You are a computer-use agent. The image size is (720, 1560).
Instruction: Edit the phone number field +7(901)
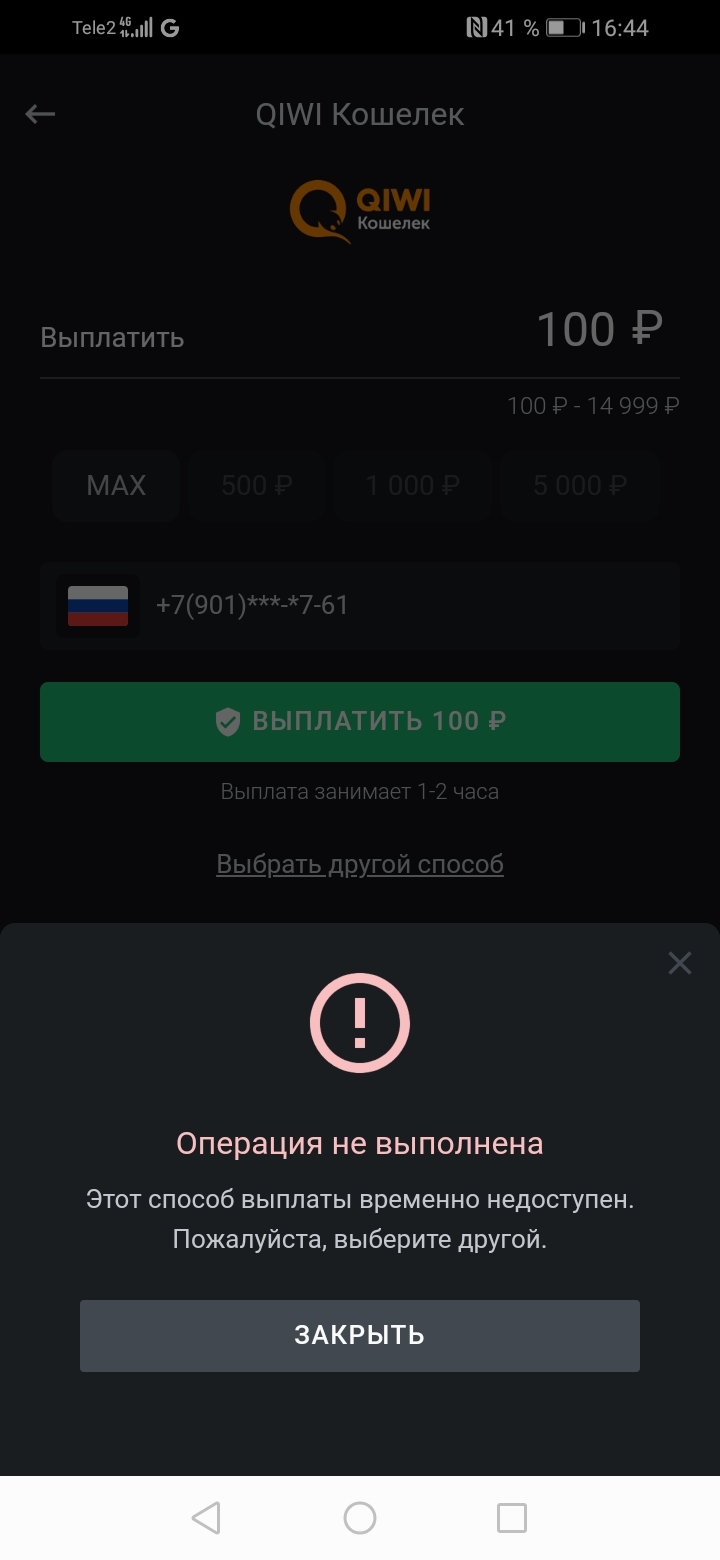400,605
